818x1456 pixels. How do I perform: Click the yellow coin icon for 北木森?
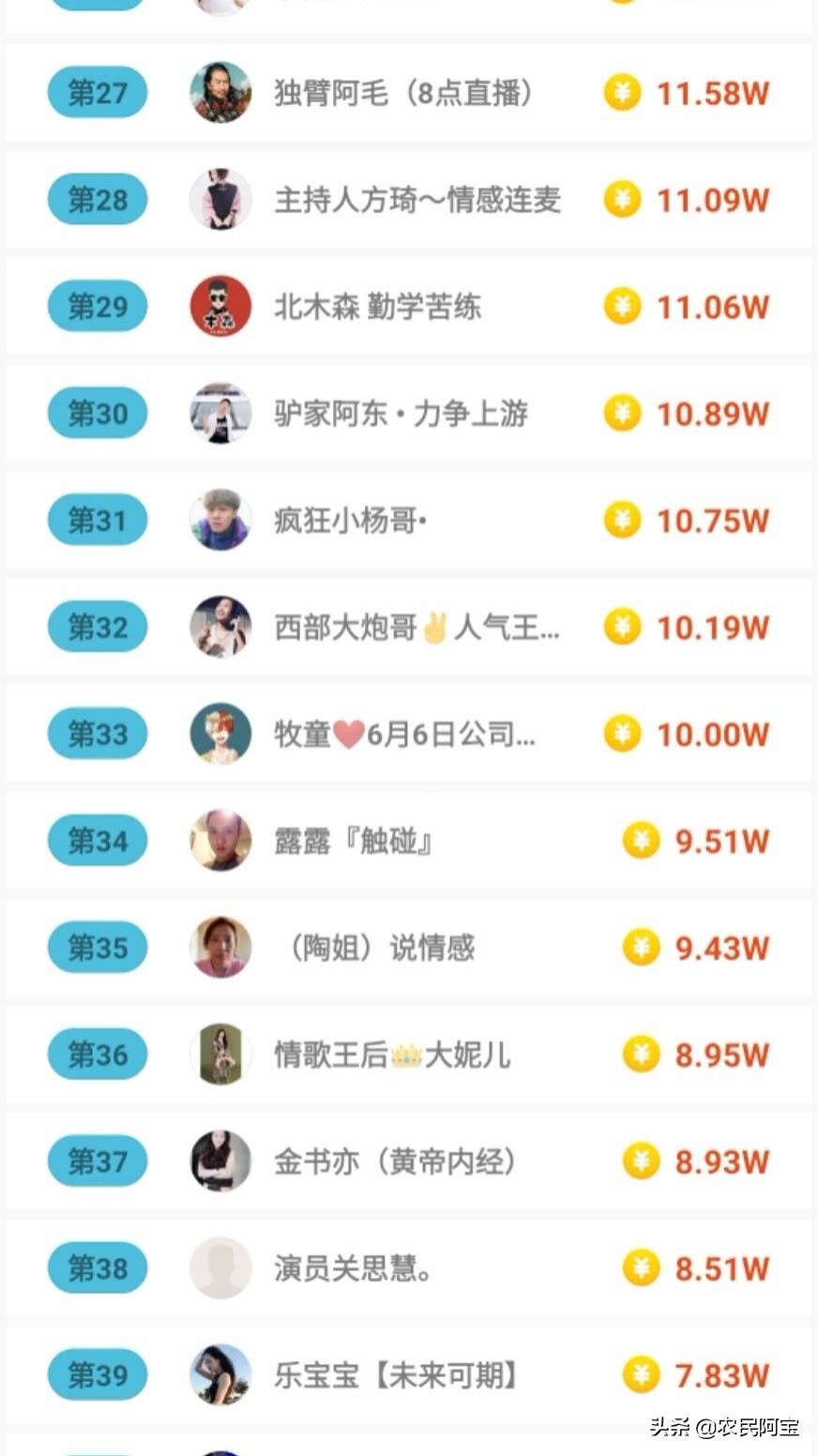click(x=622, y=306)
